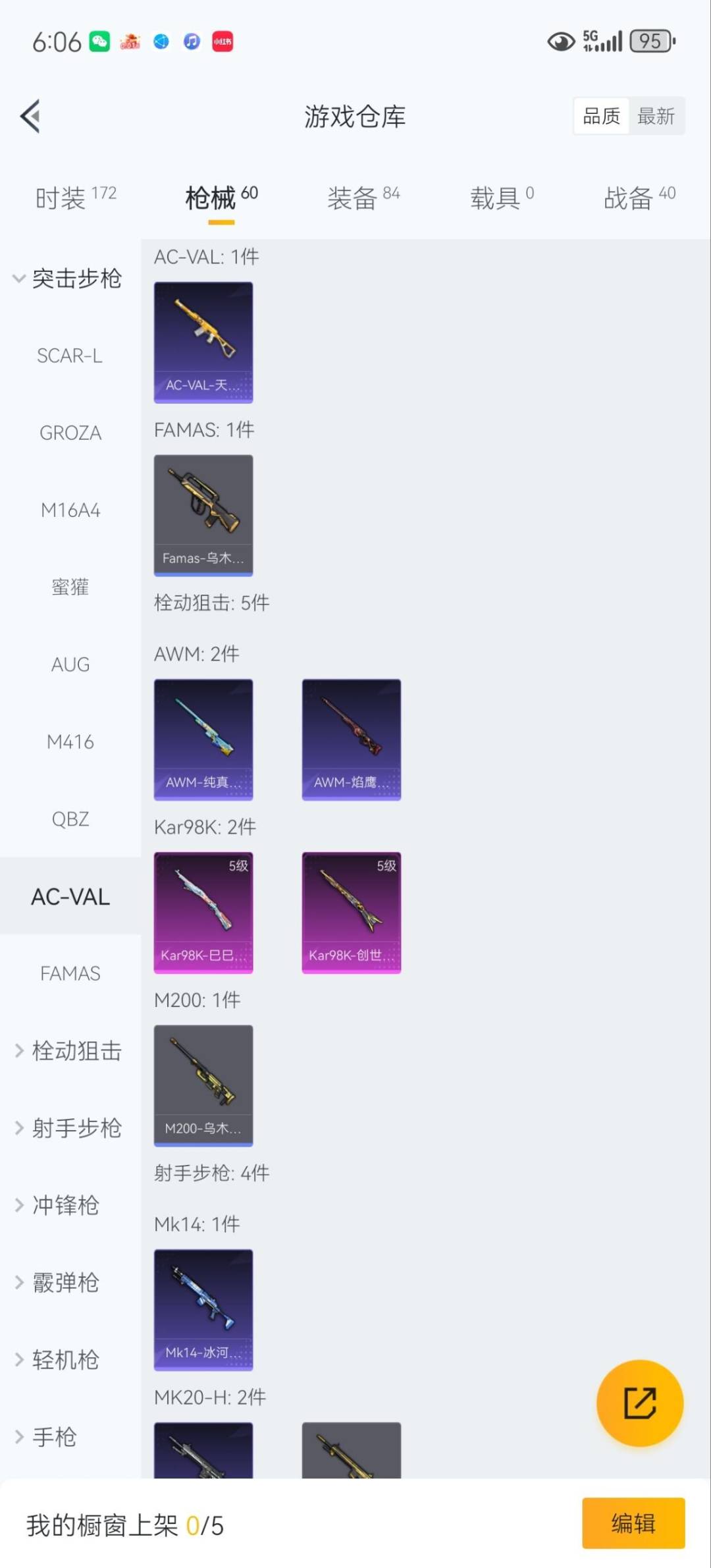This screenshot has height=1568, width=711.
Task: Select the SCAR-L sidebar entry
Action: tap(69, 356)
